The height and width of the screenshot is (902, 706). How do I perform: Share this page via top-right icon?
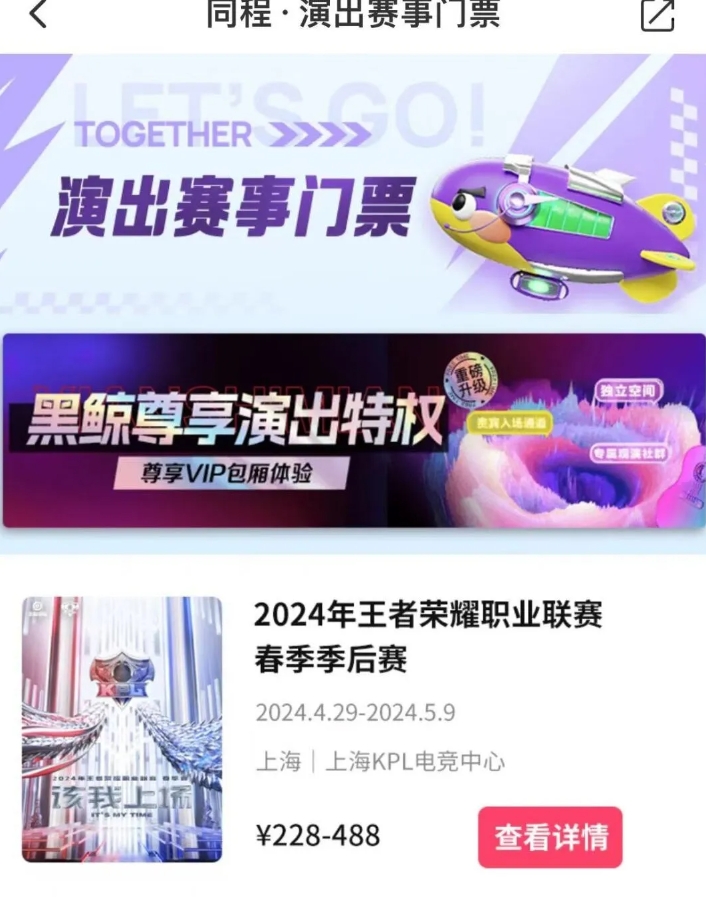point(658,14)
